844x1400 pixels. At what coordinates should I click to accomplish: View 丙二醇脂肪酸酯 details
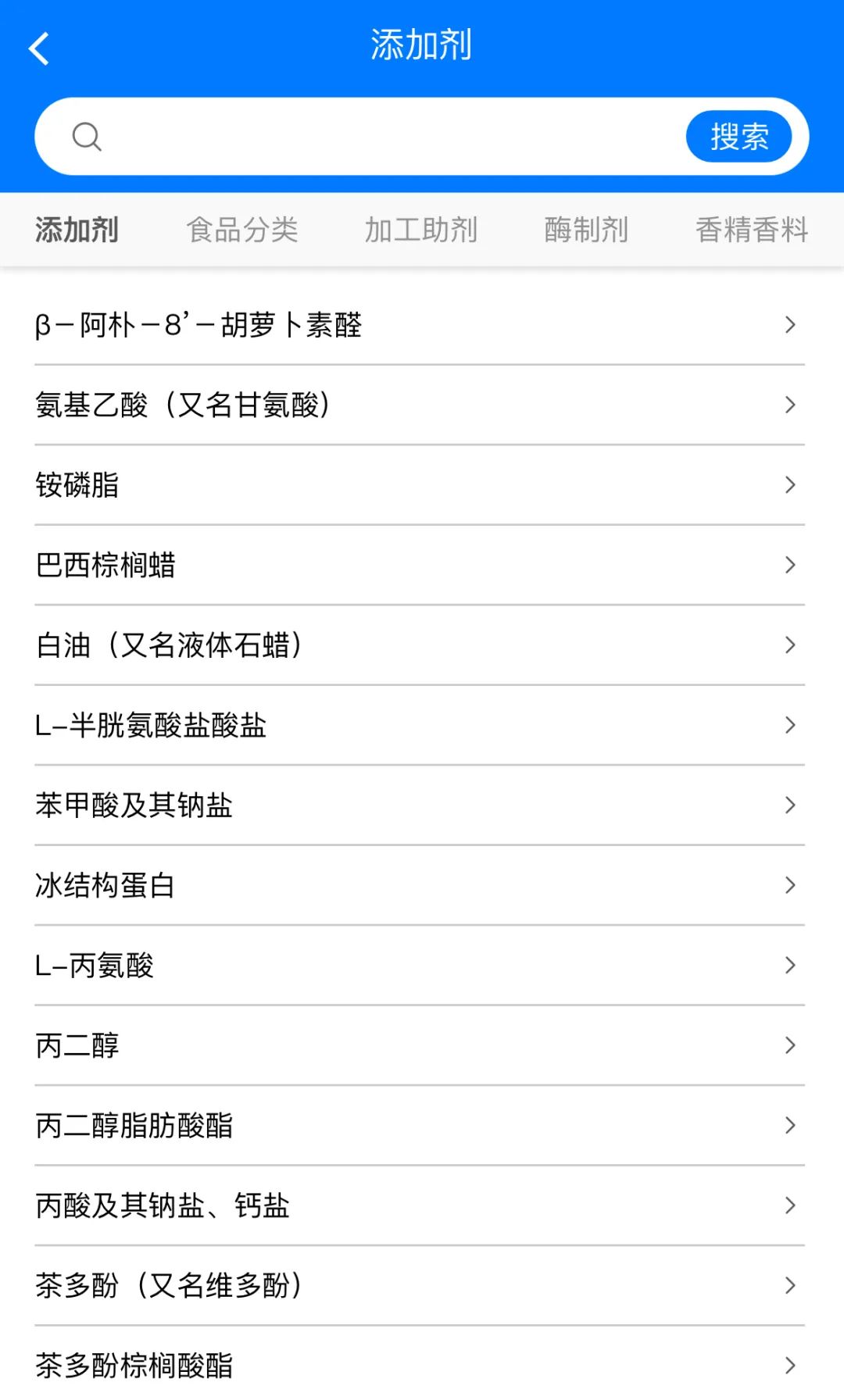click(x=420, y=1126)
